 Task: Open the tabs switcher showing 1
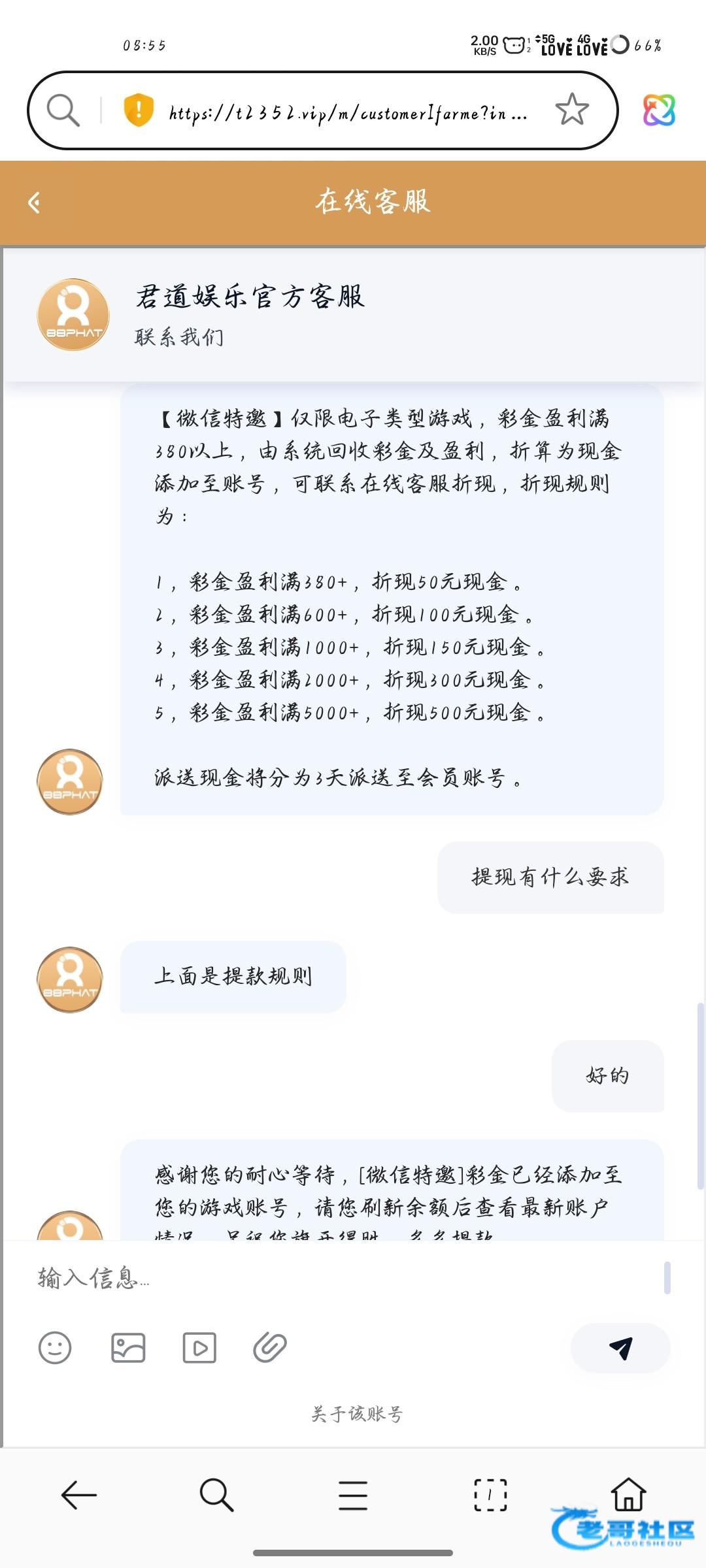(x=490, y=1495)
